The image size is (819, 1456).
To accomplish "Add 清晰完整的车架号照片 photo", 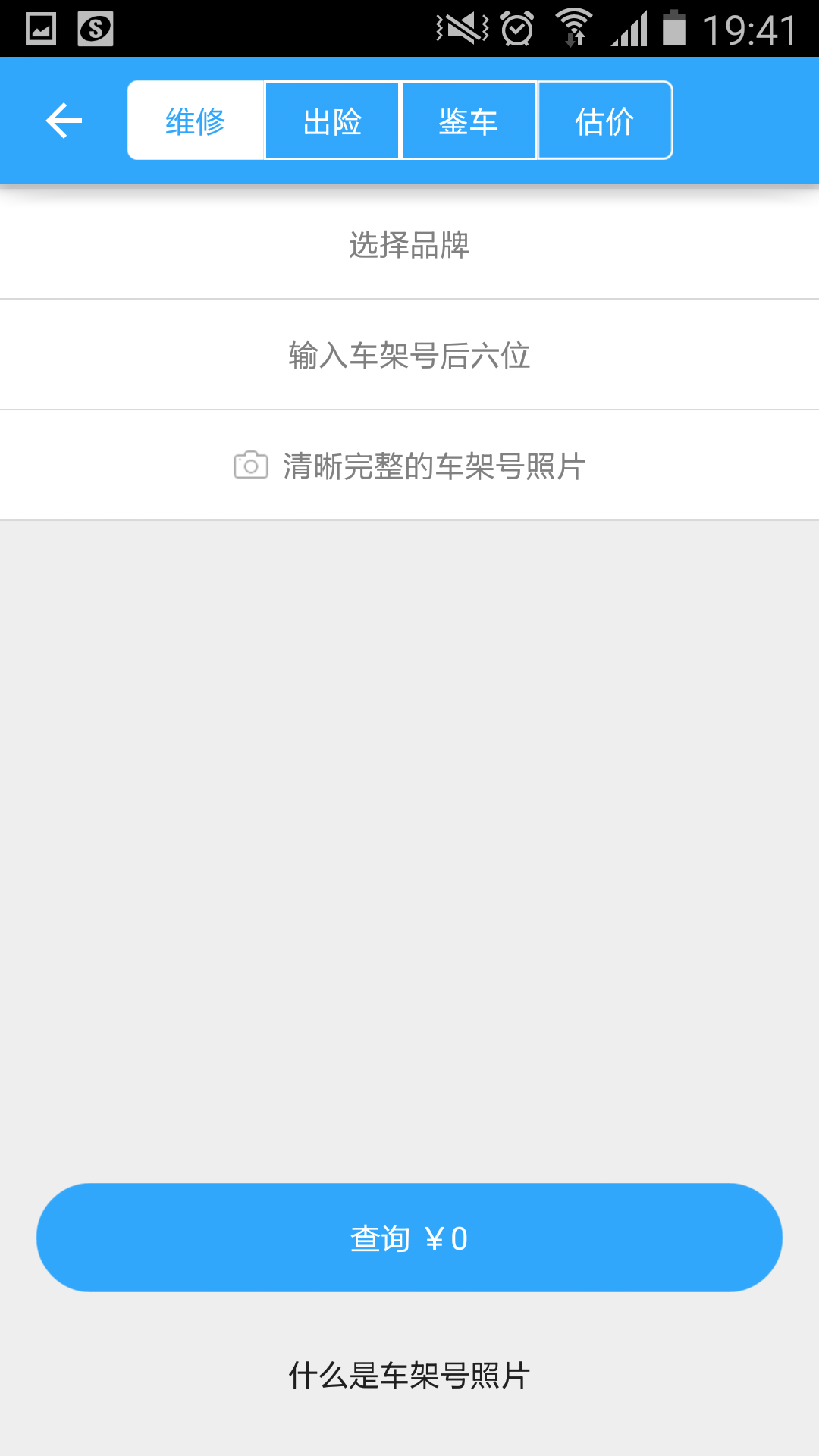I will (x=409, y=466).
